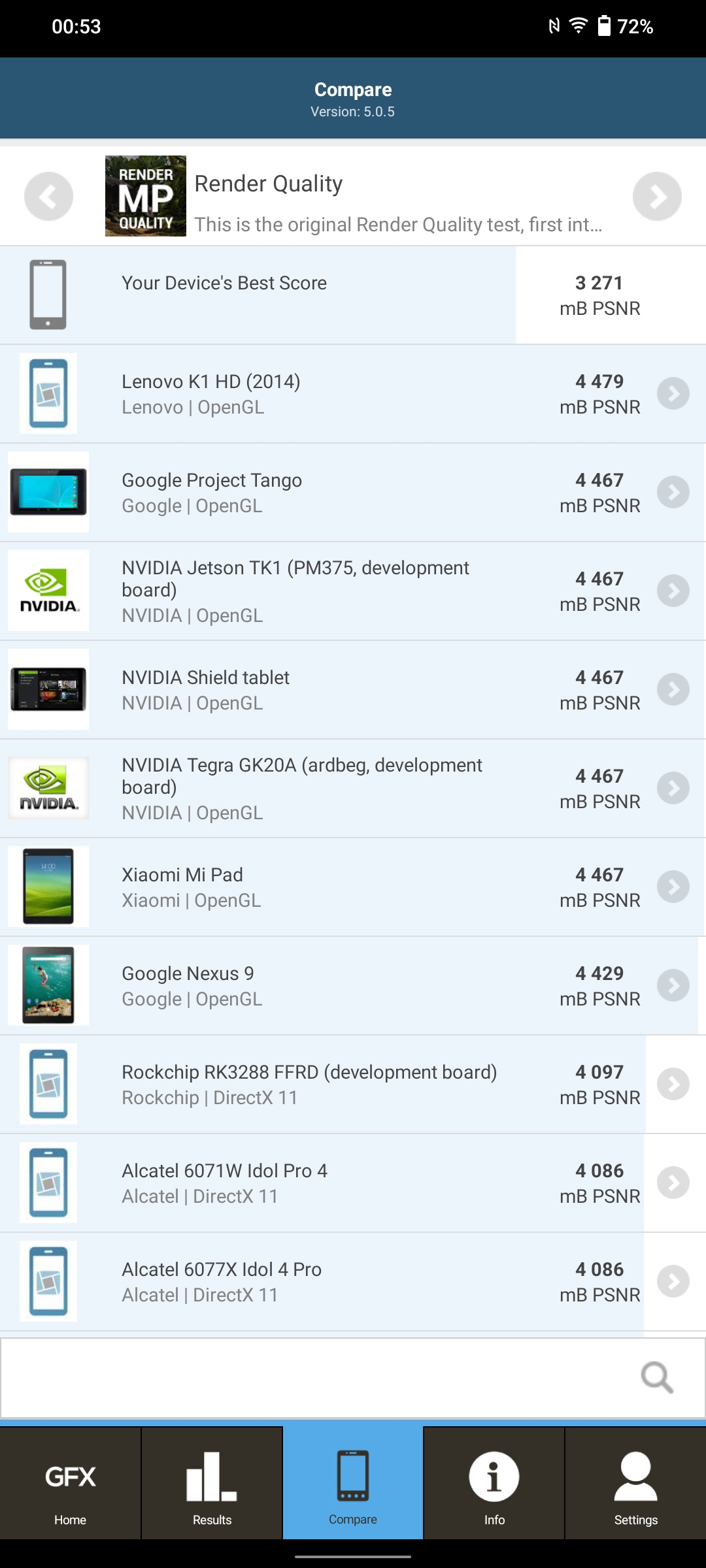The height and width of the screenshot is (1568, 706).
Task: Open Rockchip RK3288 FFRD entry
Action: (353, 1085)
